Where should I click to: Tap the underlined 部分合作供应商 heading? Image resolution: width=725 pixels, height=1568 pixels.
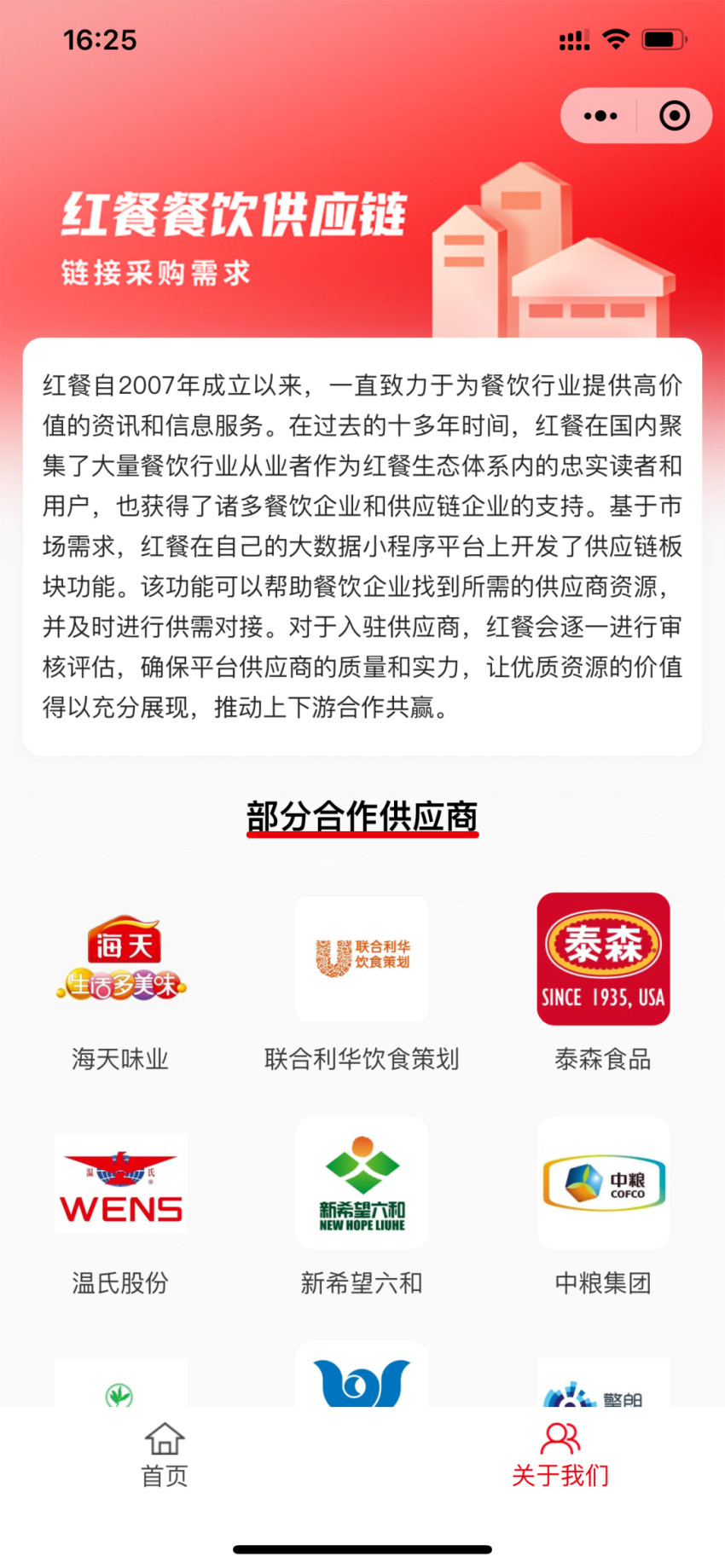click(x=362, y=817)
